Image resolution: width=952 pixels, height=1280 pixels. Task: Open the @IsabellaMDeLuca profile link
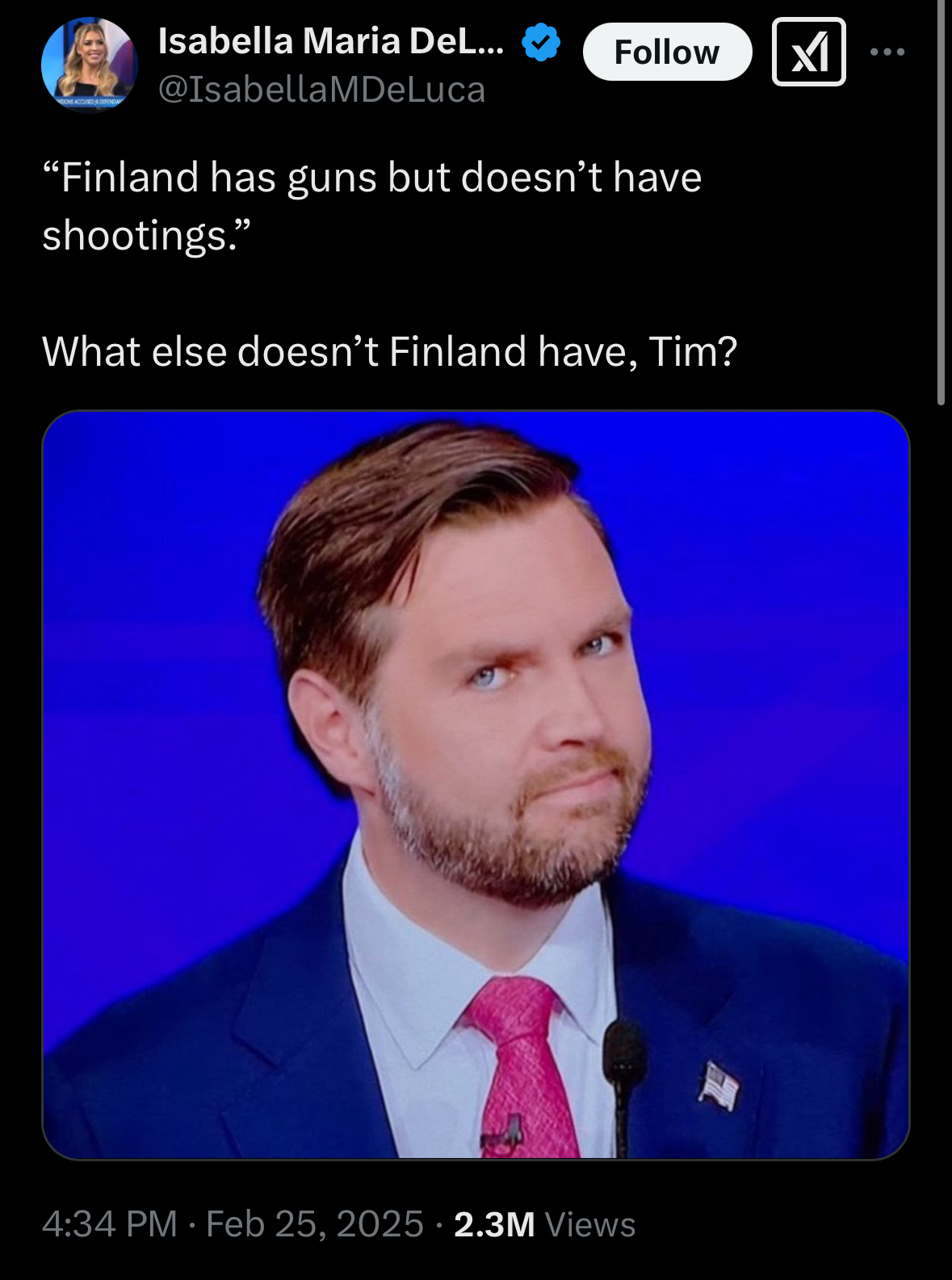pyautogui.click(x=321, y=90)
